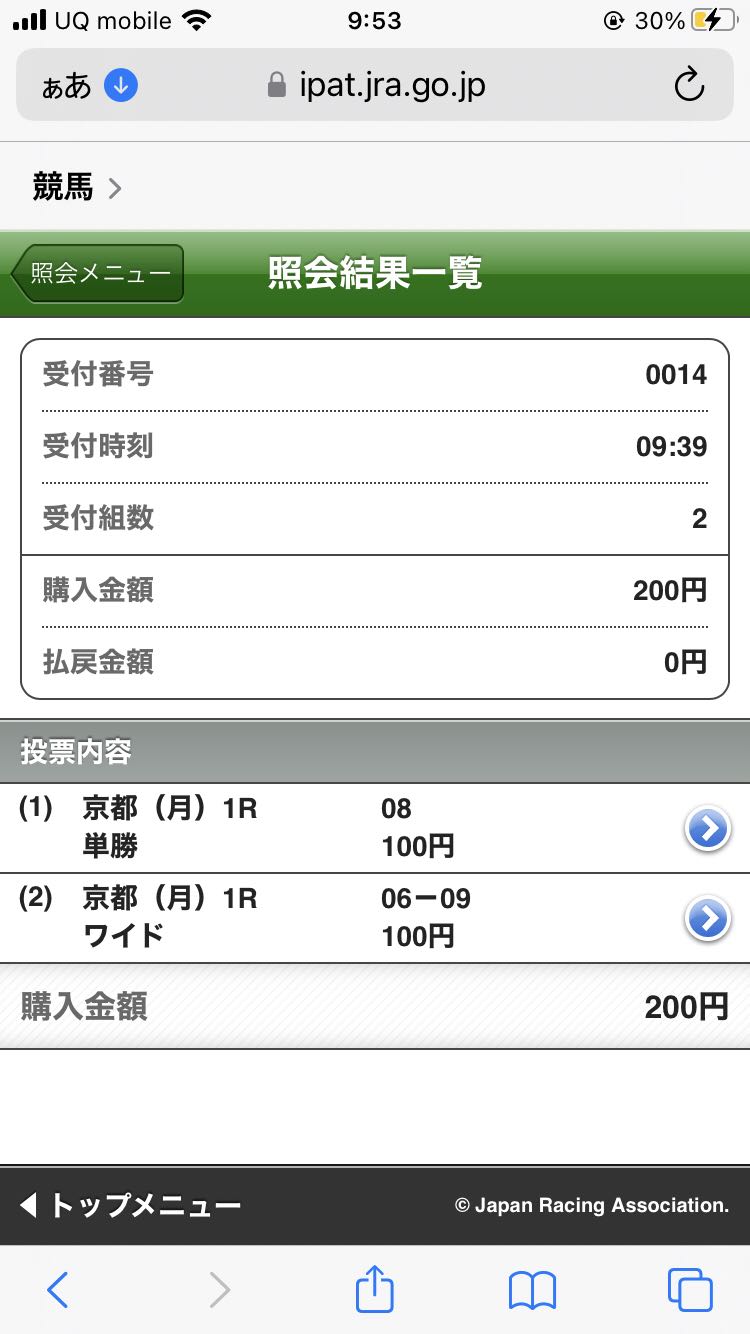Open details for the ワイド 06-09 bet
The width and height of the screenshot is (750, 1334).
point(707,918)
